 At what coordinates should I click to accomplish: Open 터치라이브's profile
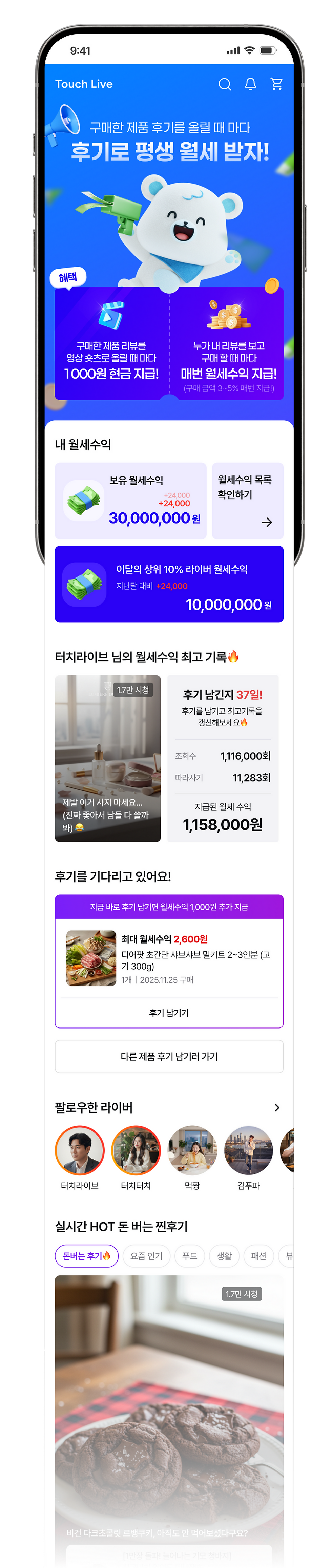[x=80, y=1150]
